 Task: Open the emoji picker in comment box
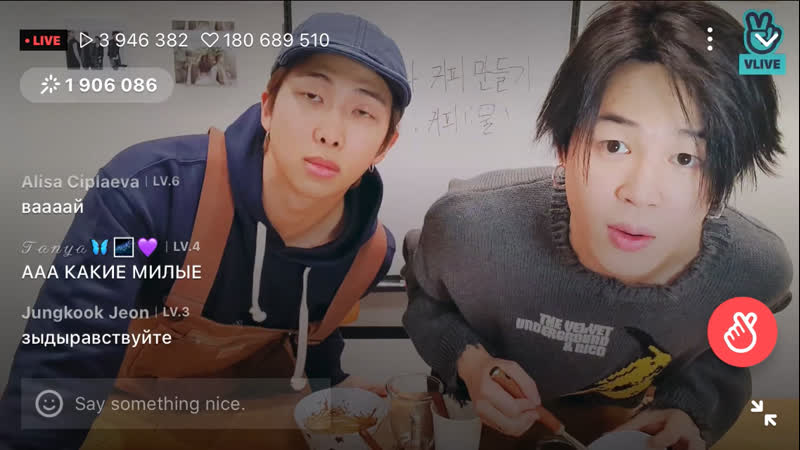[48, 404]
